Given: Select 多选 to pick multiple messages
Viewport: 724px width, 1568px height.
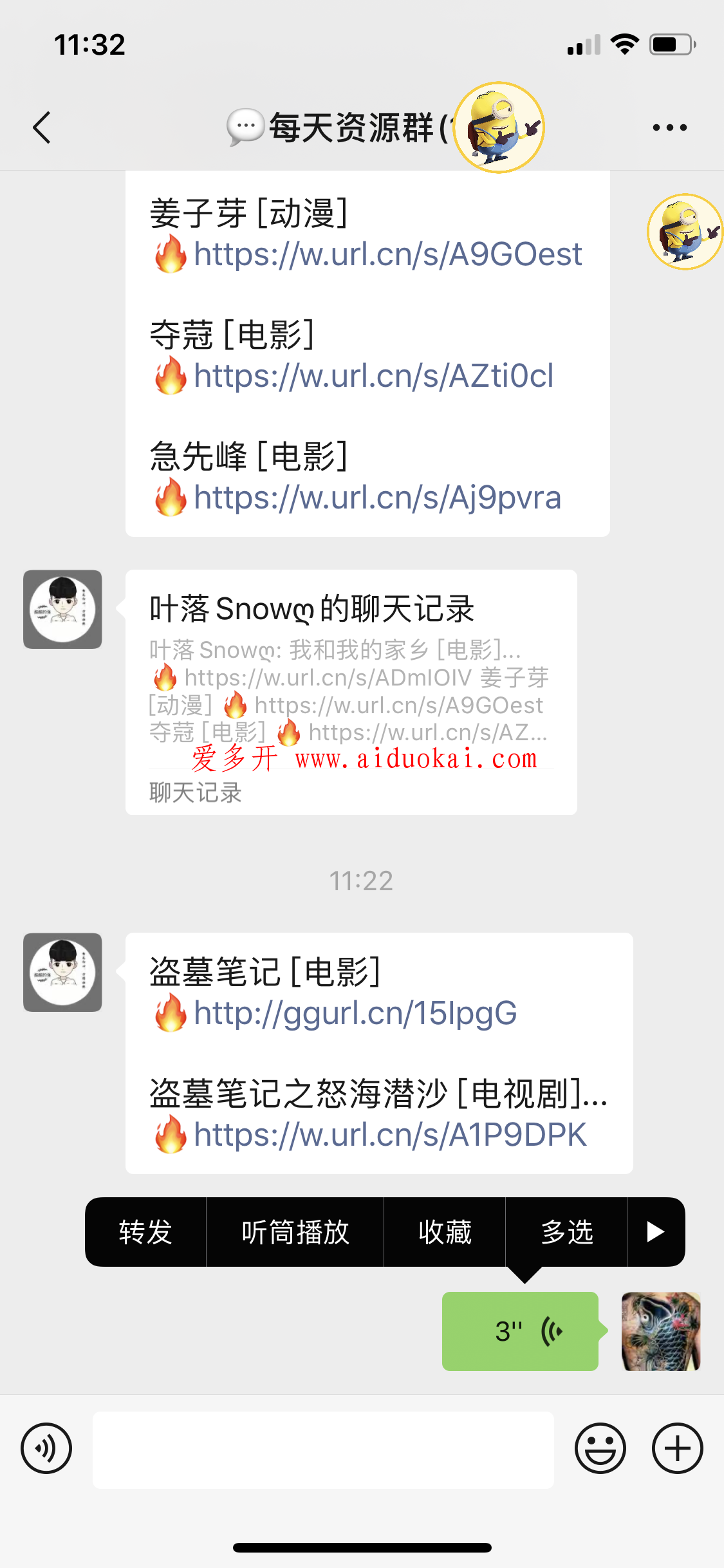Looking at the screenshot, I should 566,1232.
